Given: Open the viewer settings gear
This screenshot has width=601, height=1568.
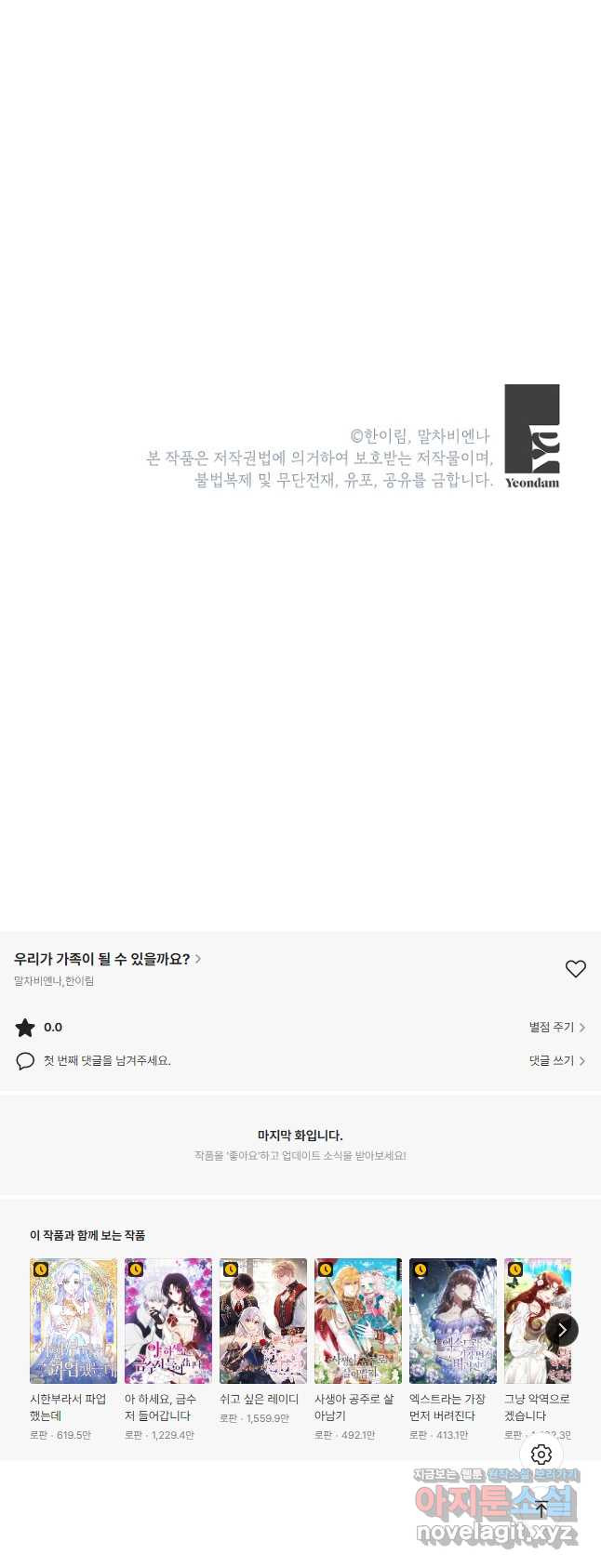Looking at the screenshot, I should [x=541, y=1455].
